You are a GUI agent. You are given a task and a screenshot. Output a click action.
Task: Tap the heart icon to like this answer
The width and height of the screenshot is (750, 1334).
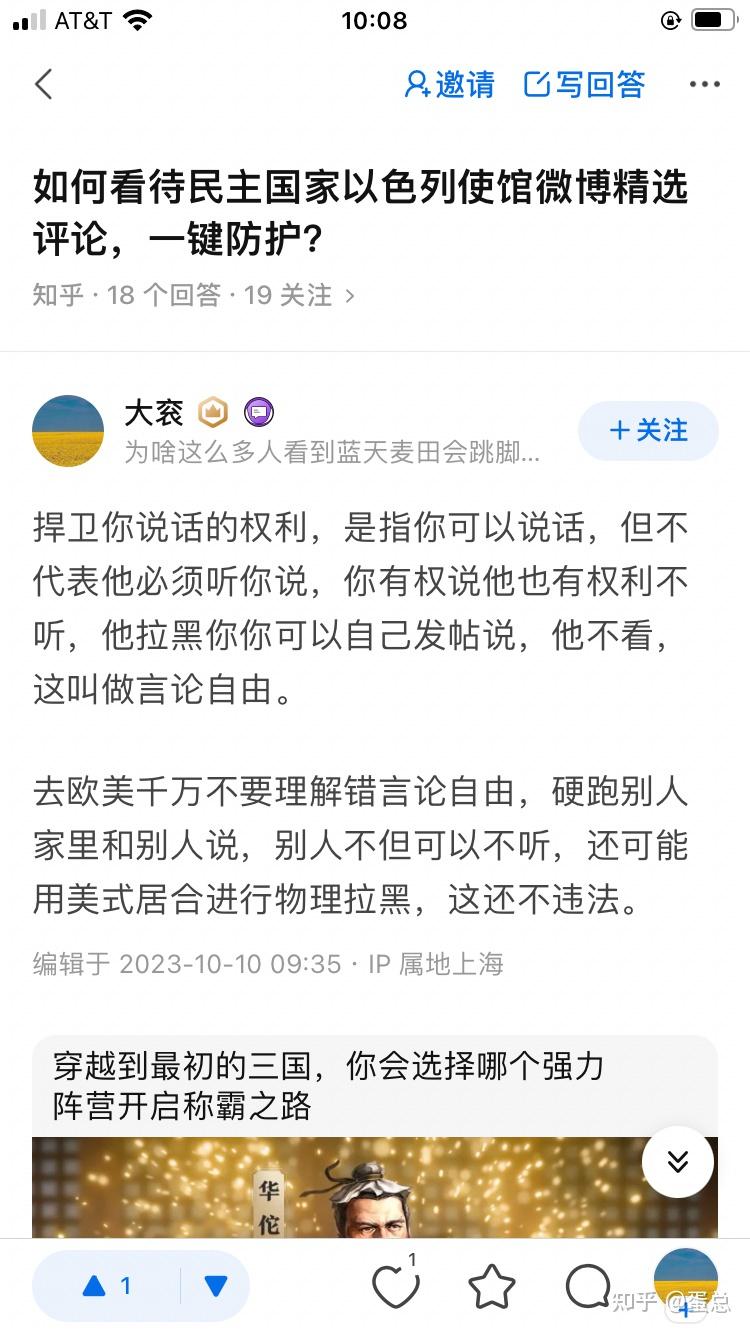(x=394, y=1287)
